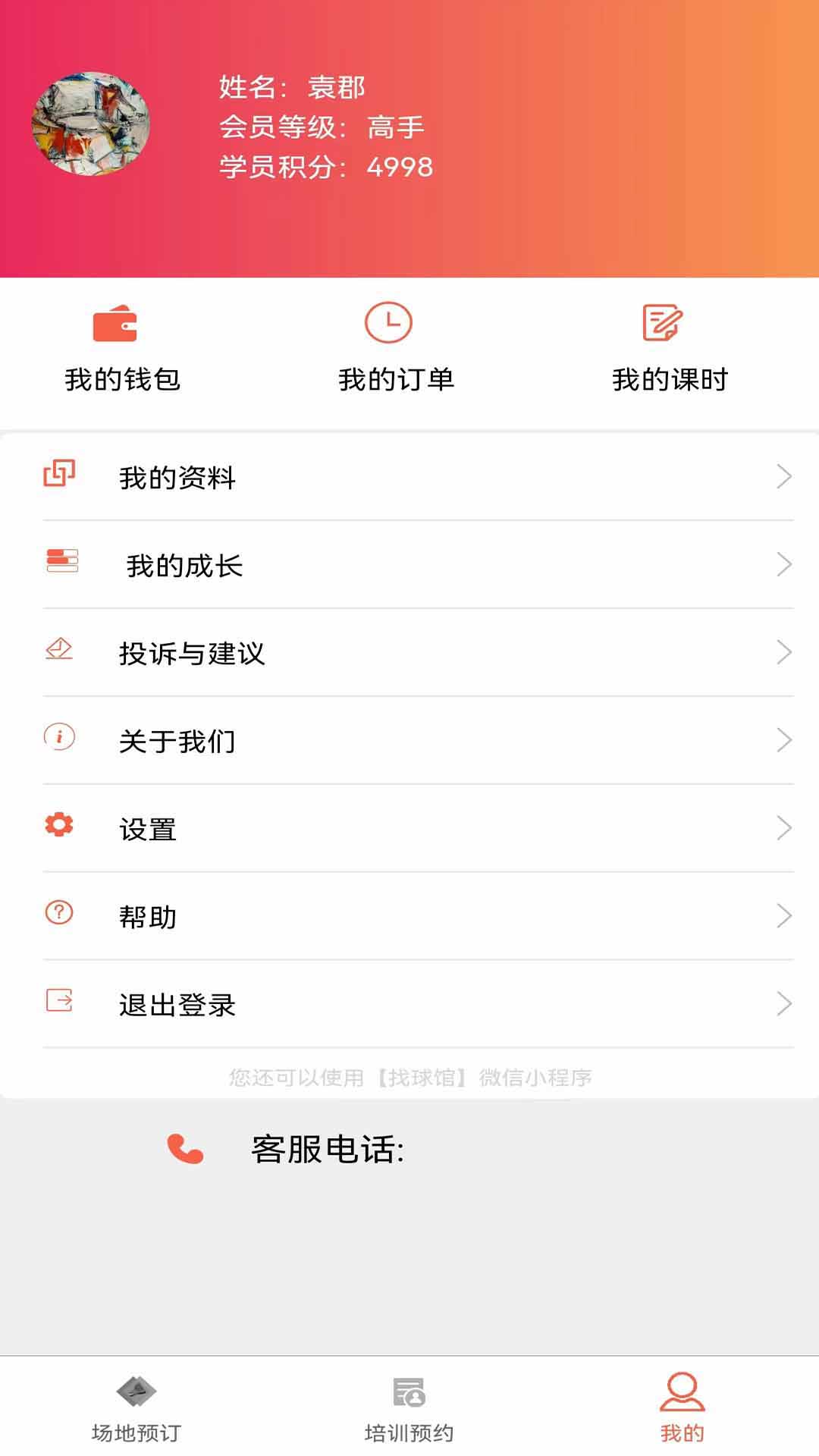Tap the question mark icon for 帮助

point(58,913)
